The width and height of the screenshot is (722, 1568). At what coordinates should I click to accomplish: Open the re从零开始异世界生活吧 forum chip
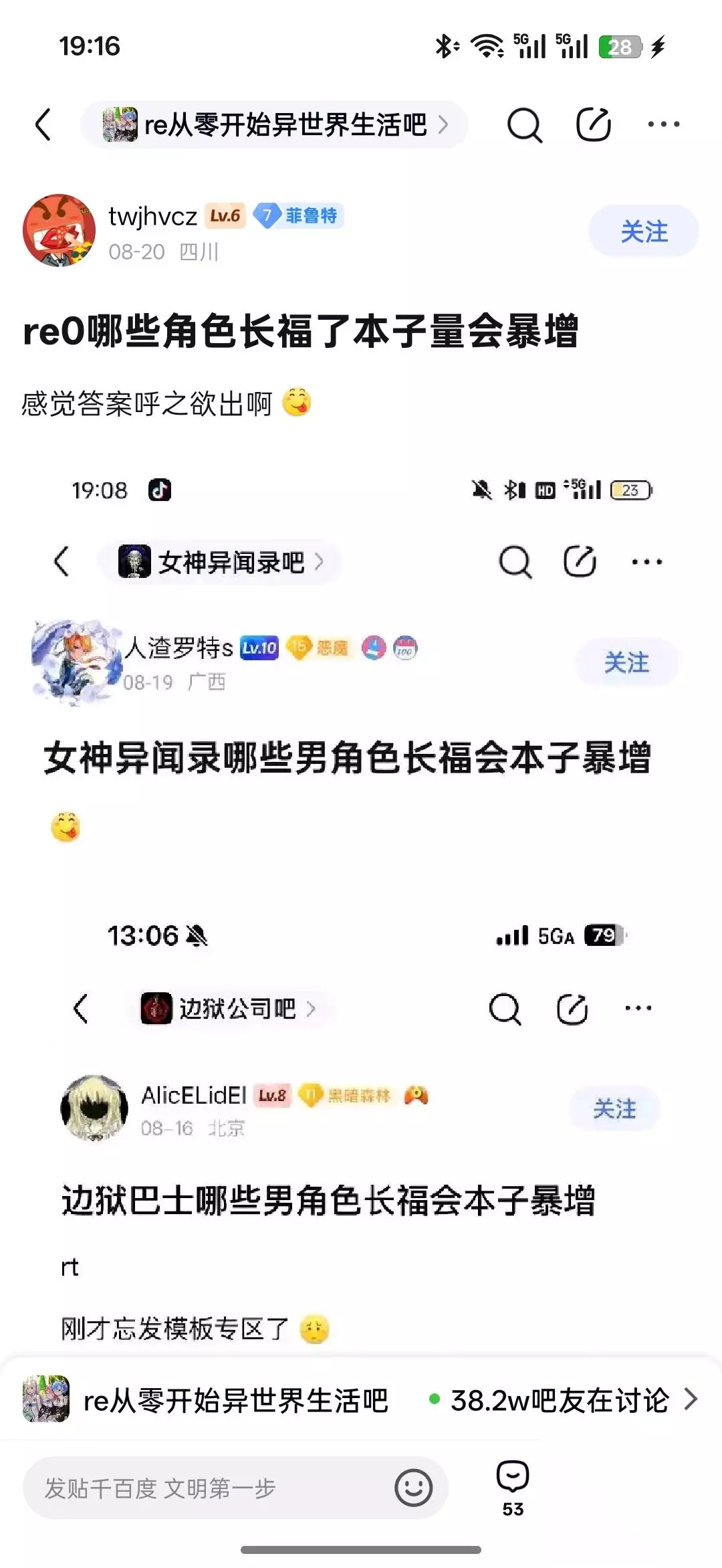click(274, 124)
